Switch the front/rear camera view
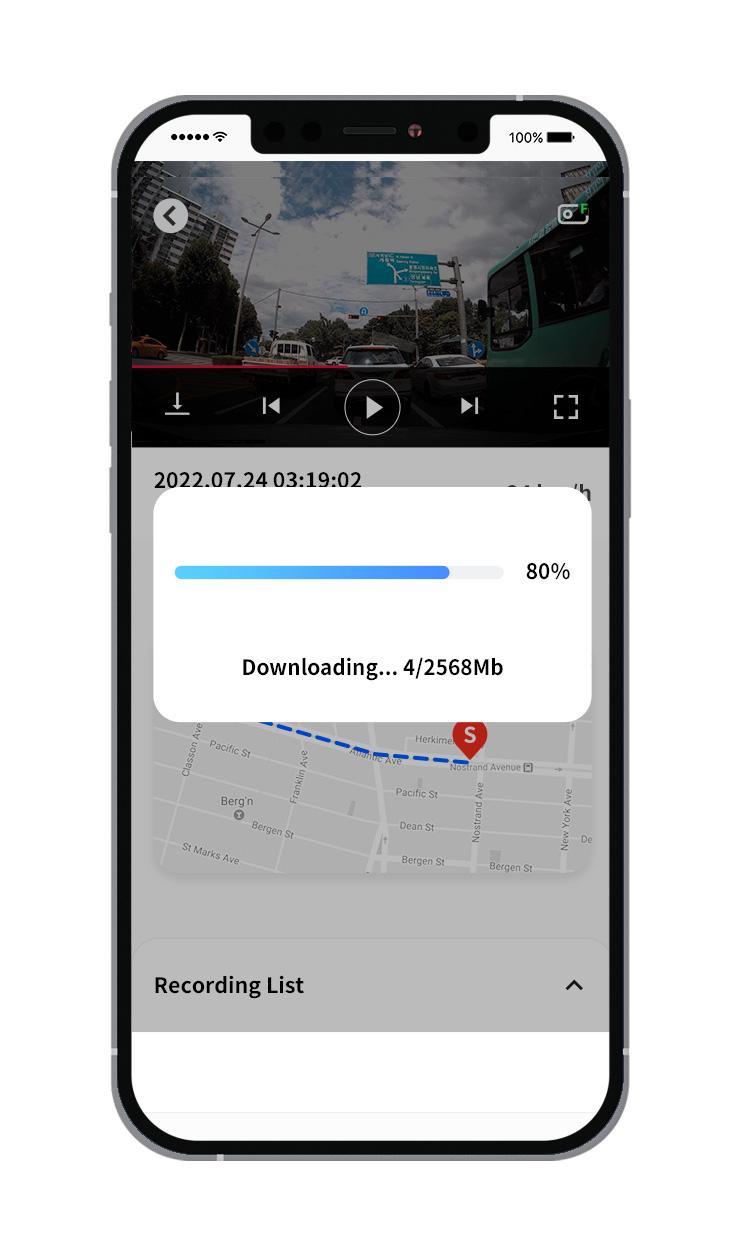The width and height of the screenshot is (740, 1258). point(573,214)
